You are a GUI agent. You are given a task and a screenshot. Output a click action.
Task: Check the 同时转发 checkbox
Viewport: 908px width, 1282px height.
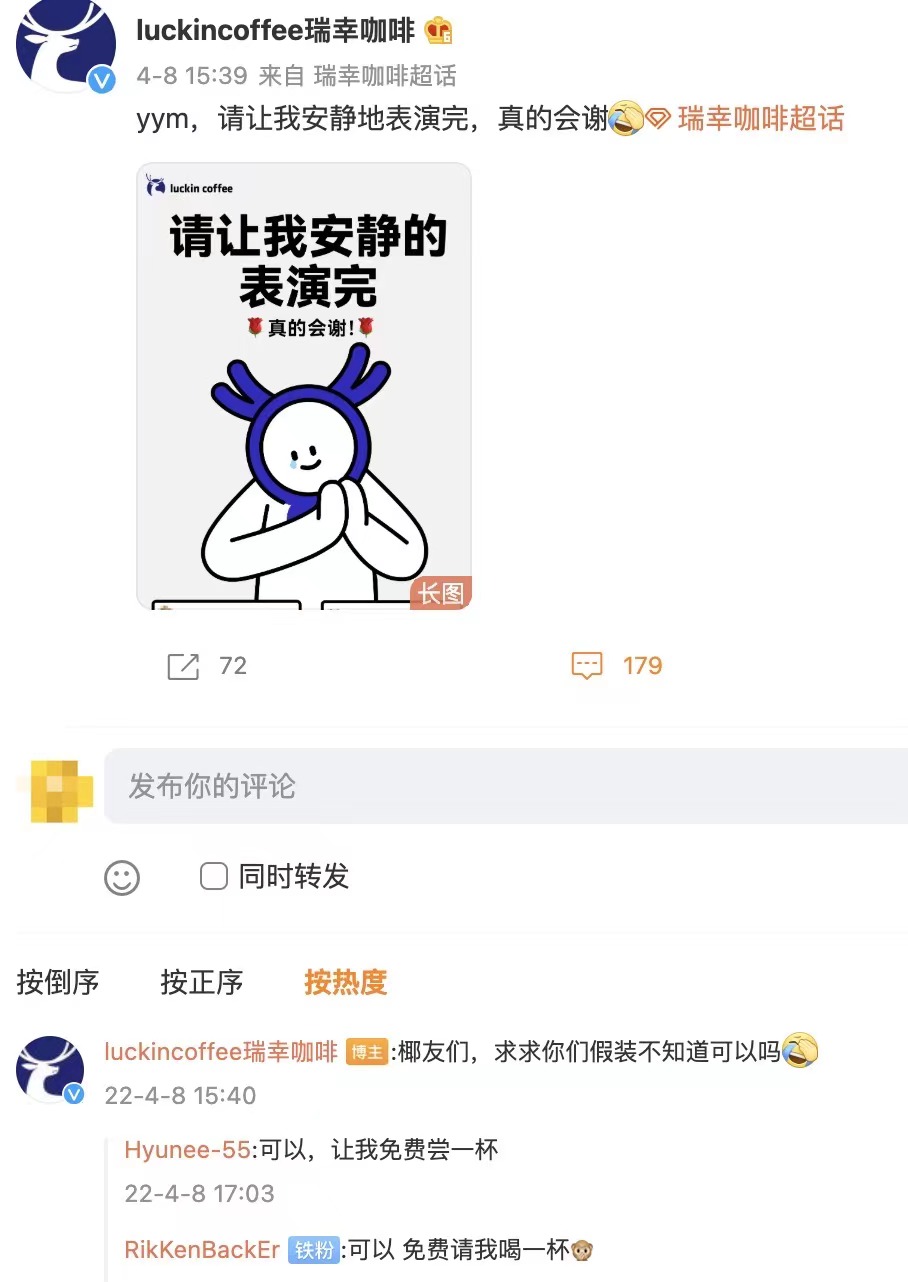tap(214, 877)
